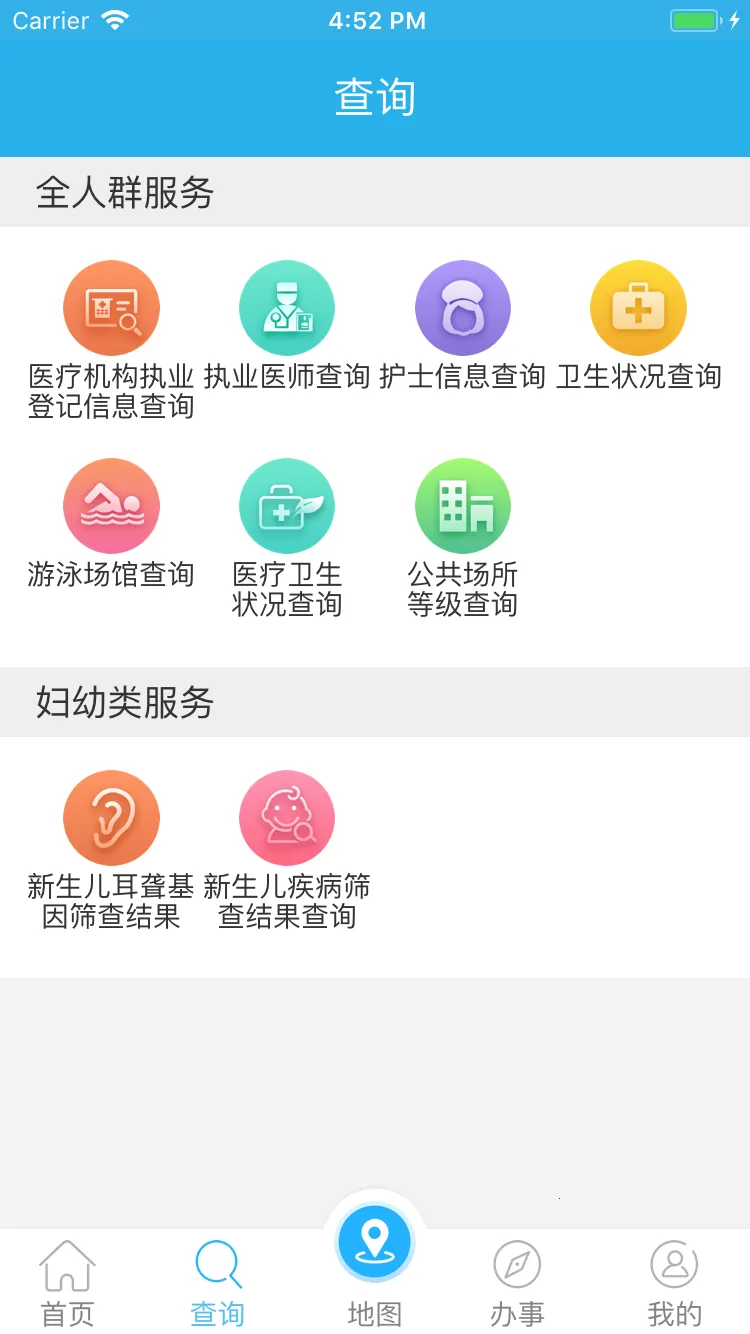Open 医疗机构执业登记信息查询
Screen dimensions: 750x1334
point(111,309)
